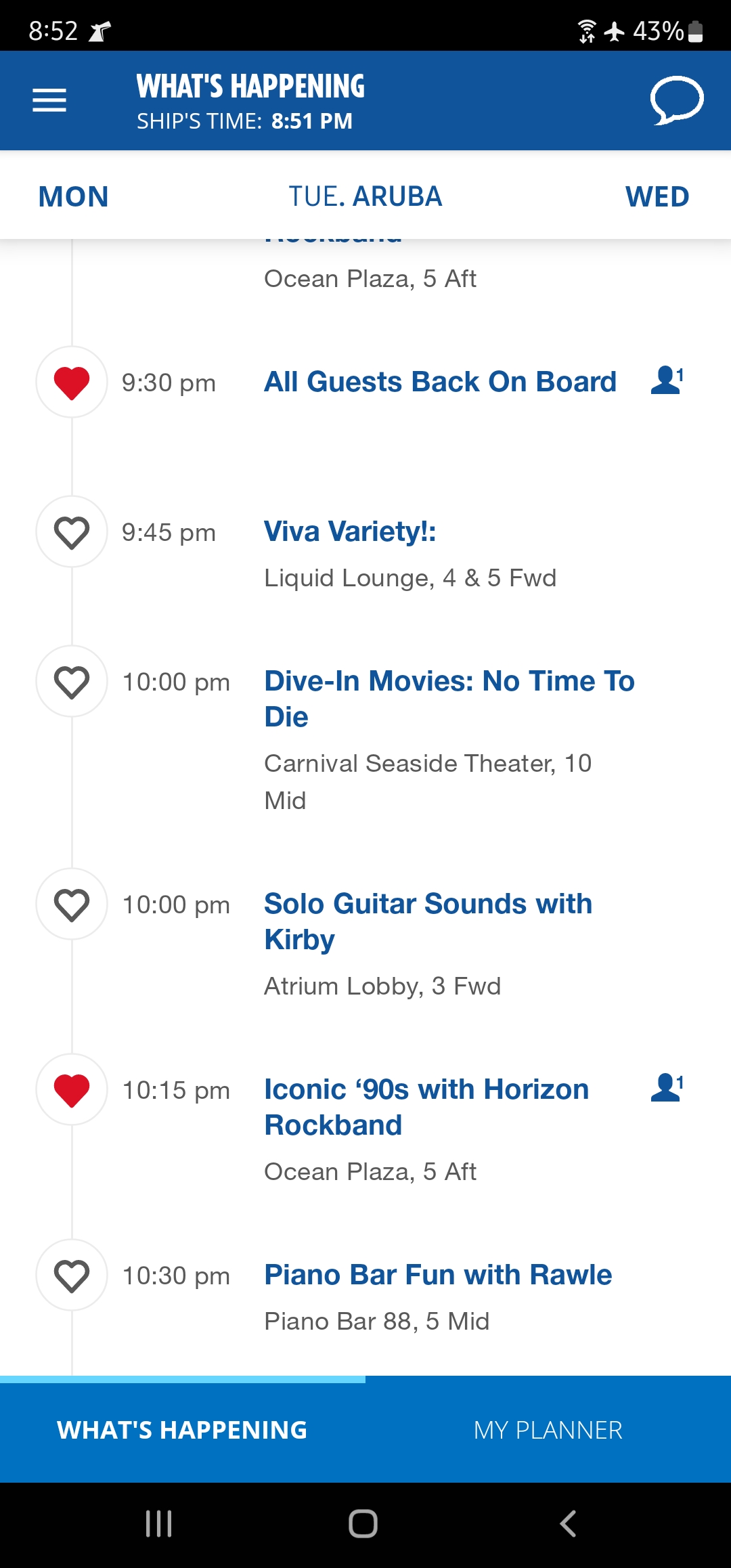Open the Solo Guitar Sounds with Kirby event
The image size is (731, 1568).
tap(428, 921)
